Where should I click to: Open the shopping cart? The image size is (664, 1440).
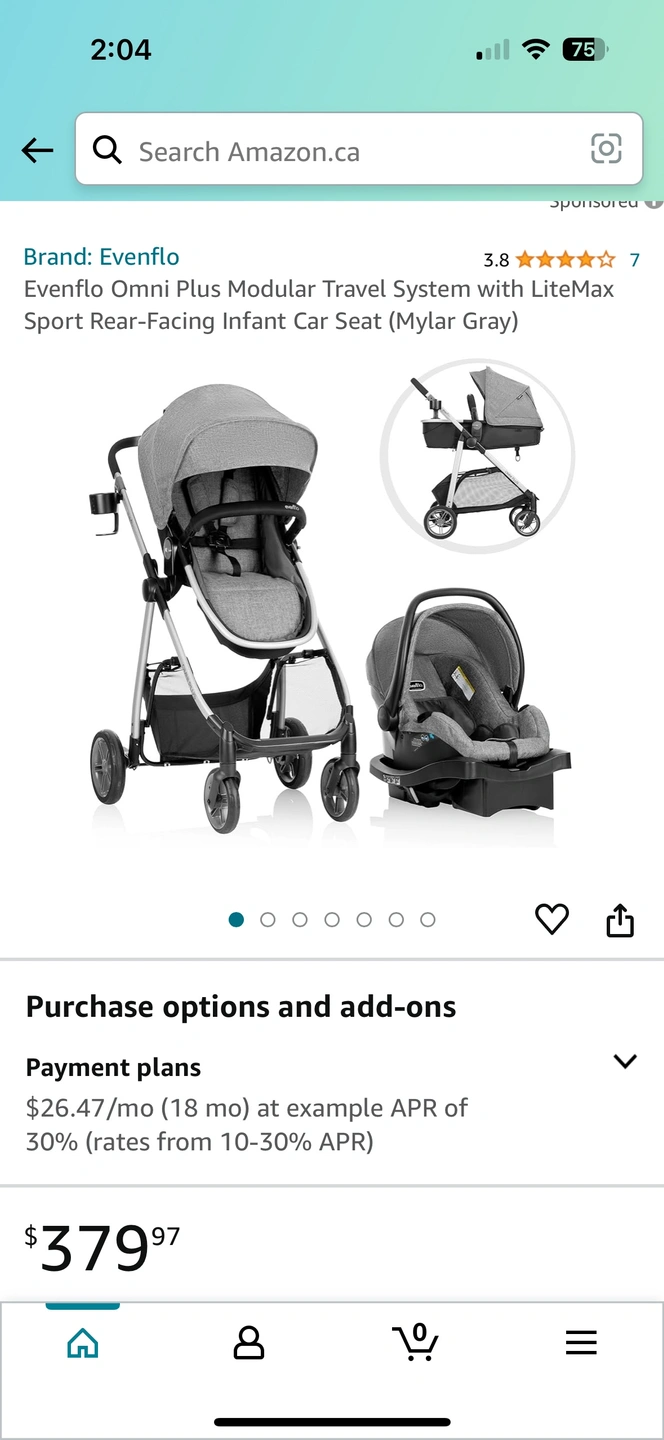(415, 1342)
